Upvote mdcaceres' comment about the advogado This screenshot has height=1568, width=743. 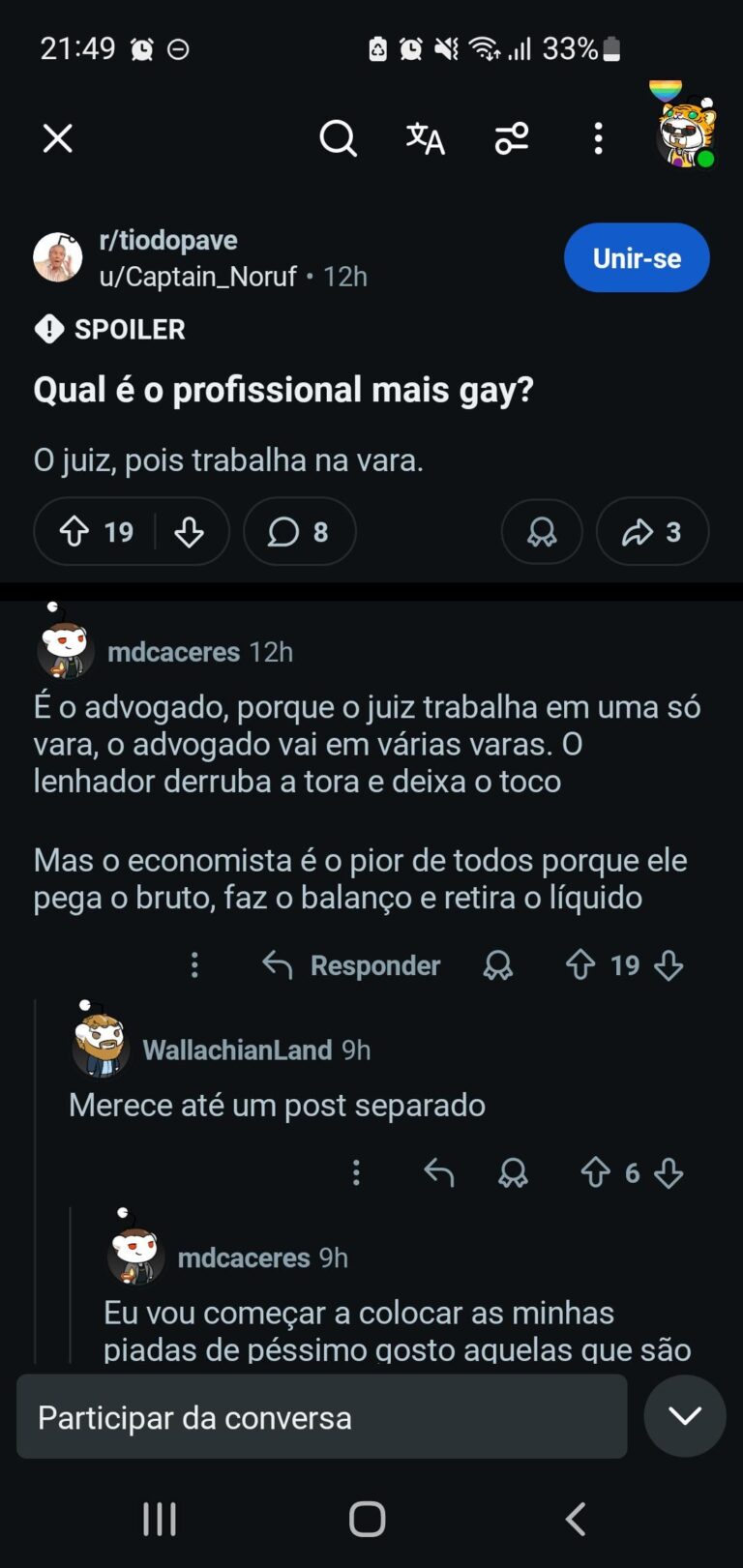[x=580, y=965]
